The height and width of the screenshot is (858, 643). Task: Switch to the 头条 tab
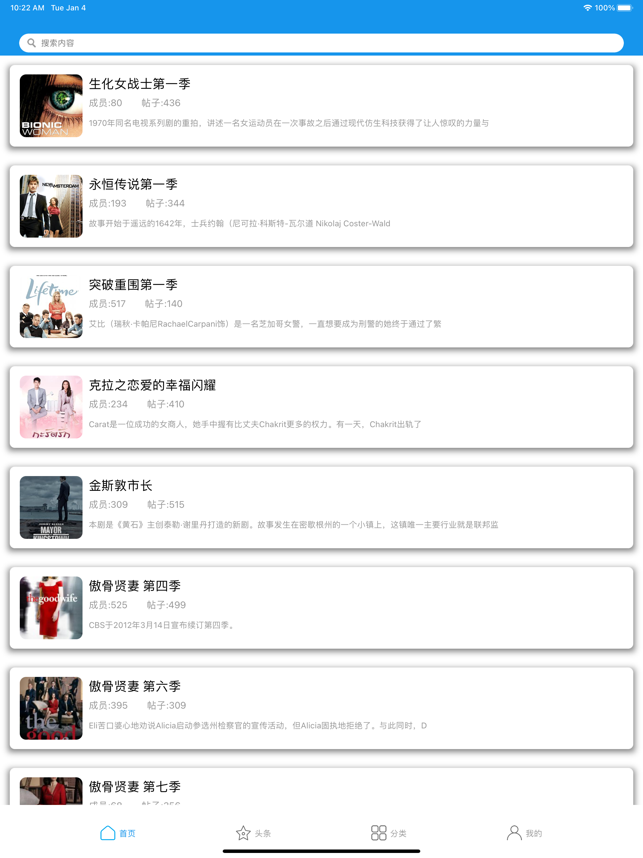(253, 833)
